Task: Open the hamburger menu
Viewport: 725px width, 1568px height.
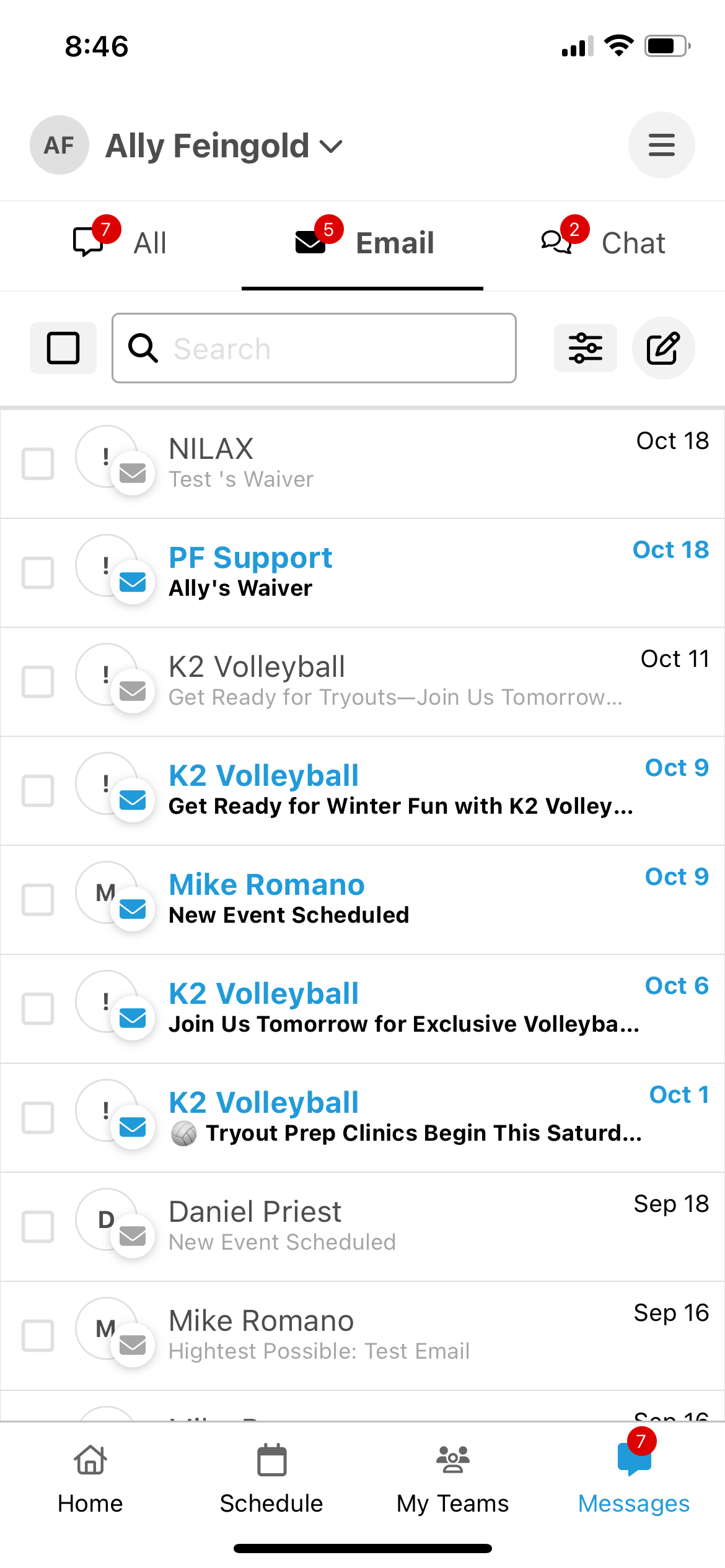Action: click(x=661, y=145)
